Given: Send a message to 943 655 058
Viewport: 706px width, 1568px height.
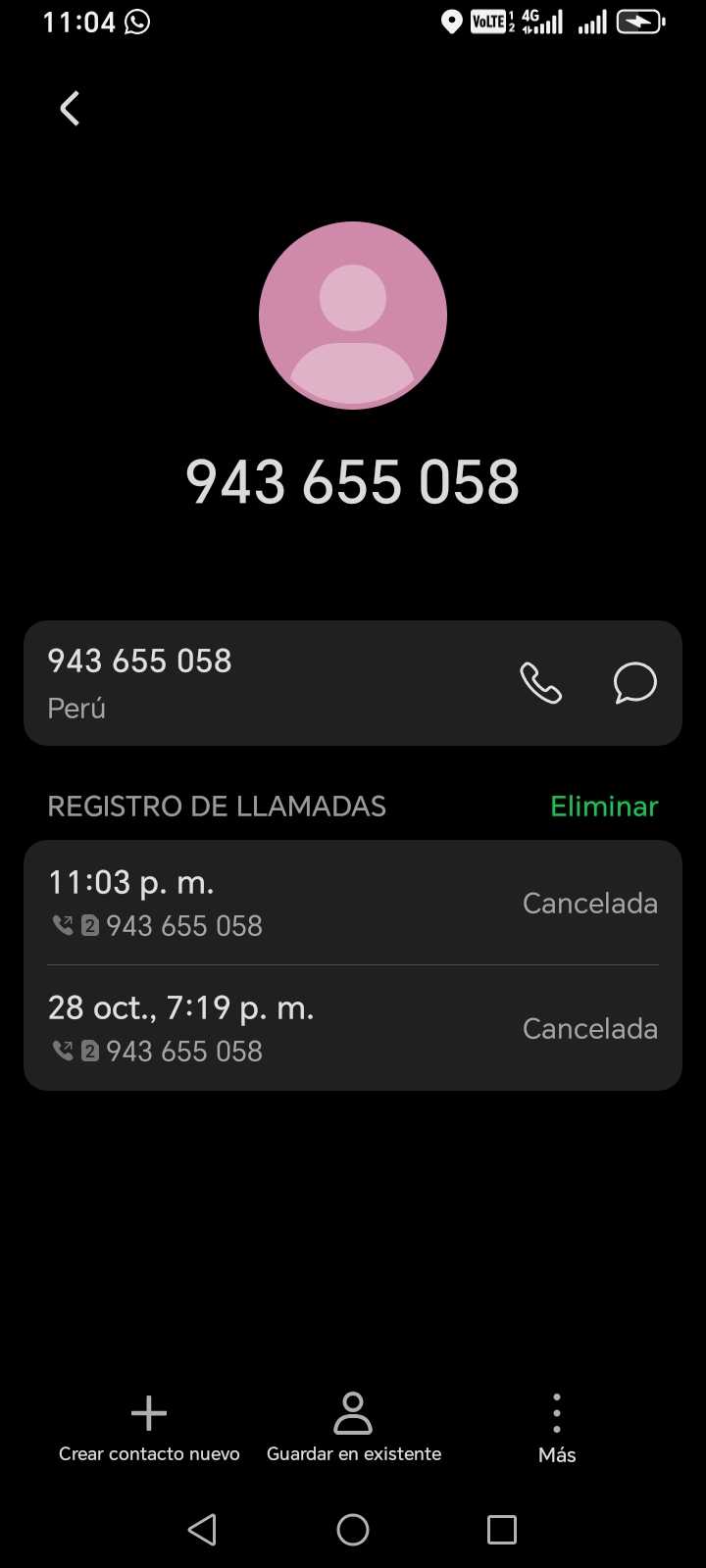Looking at the screenshot, I should [634, 683].
